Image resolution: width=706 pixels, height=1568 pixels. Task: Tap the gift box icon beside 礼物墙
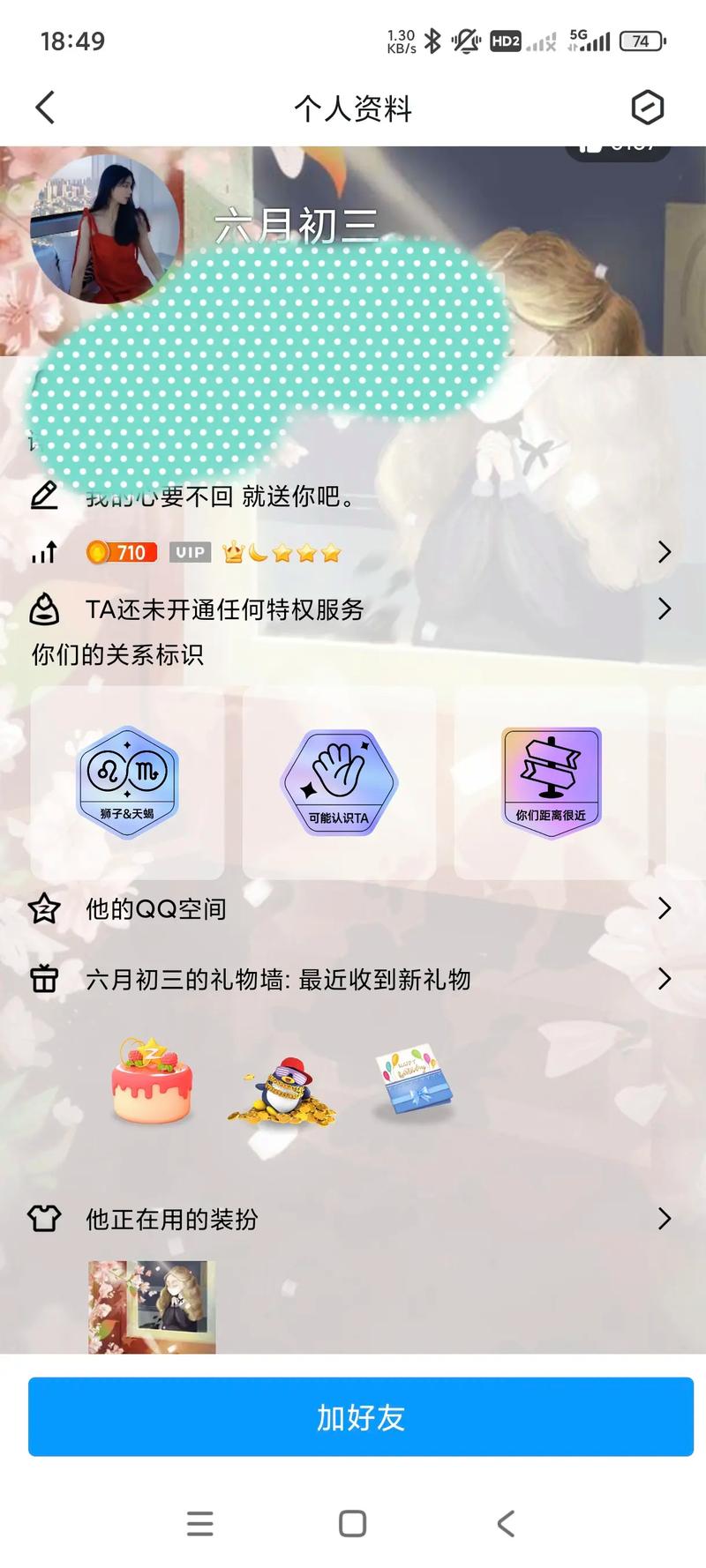(x=43, y=979)
